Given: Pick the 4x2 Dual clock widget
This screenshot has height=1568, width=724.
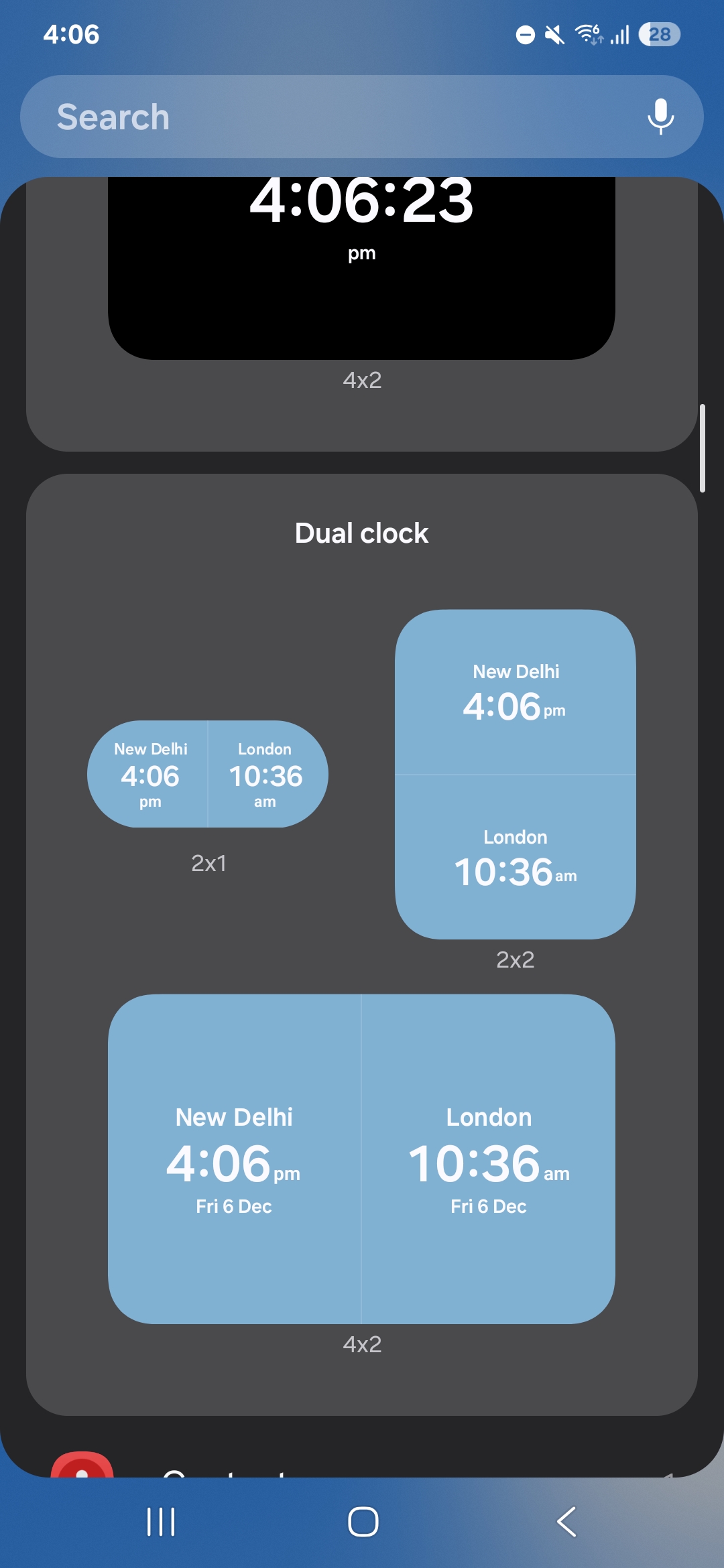Looking at the screenshot, I should point(361,1159).
